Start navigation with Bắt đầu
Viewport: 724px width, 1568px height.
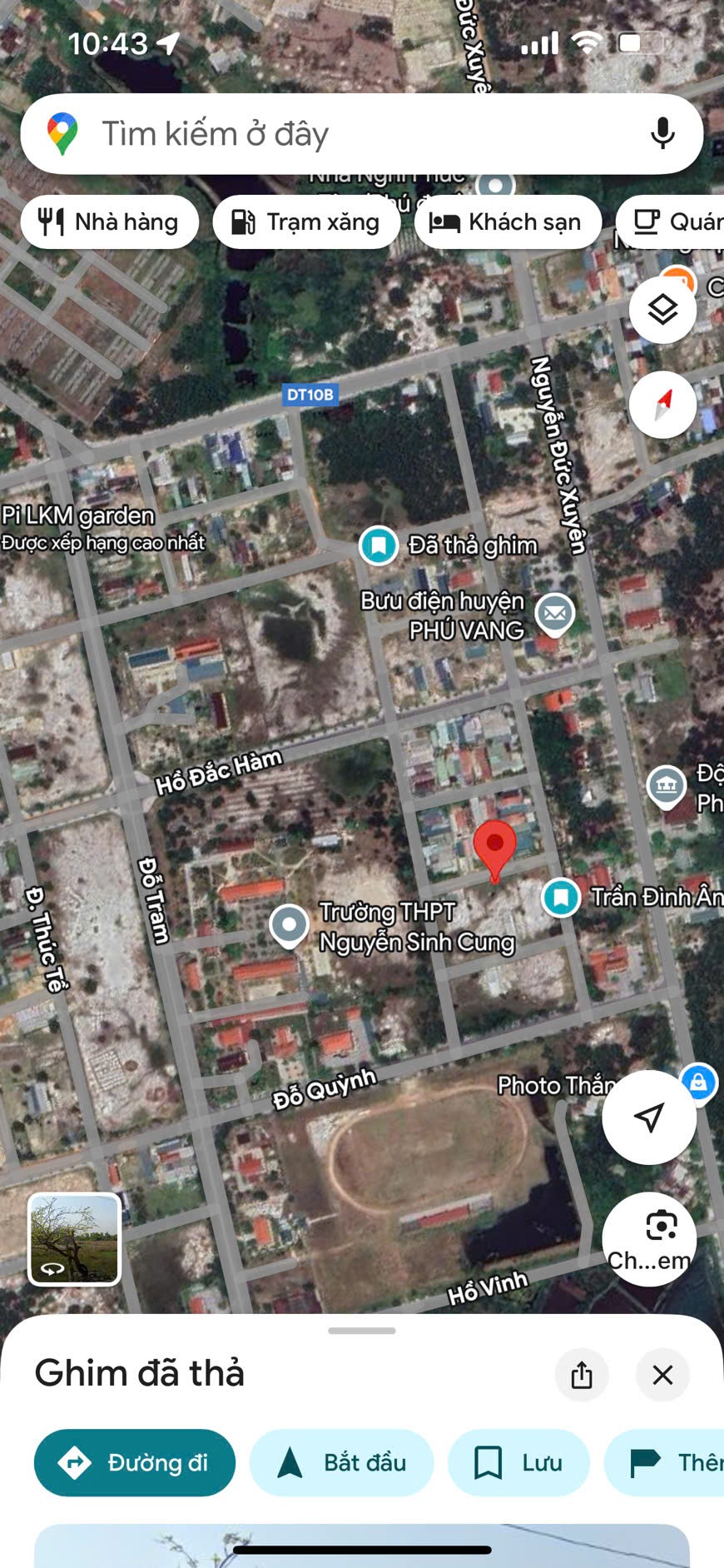(x=341, y=1462)
